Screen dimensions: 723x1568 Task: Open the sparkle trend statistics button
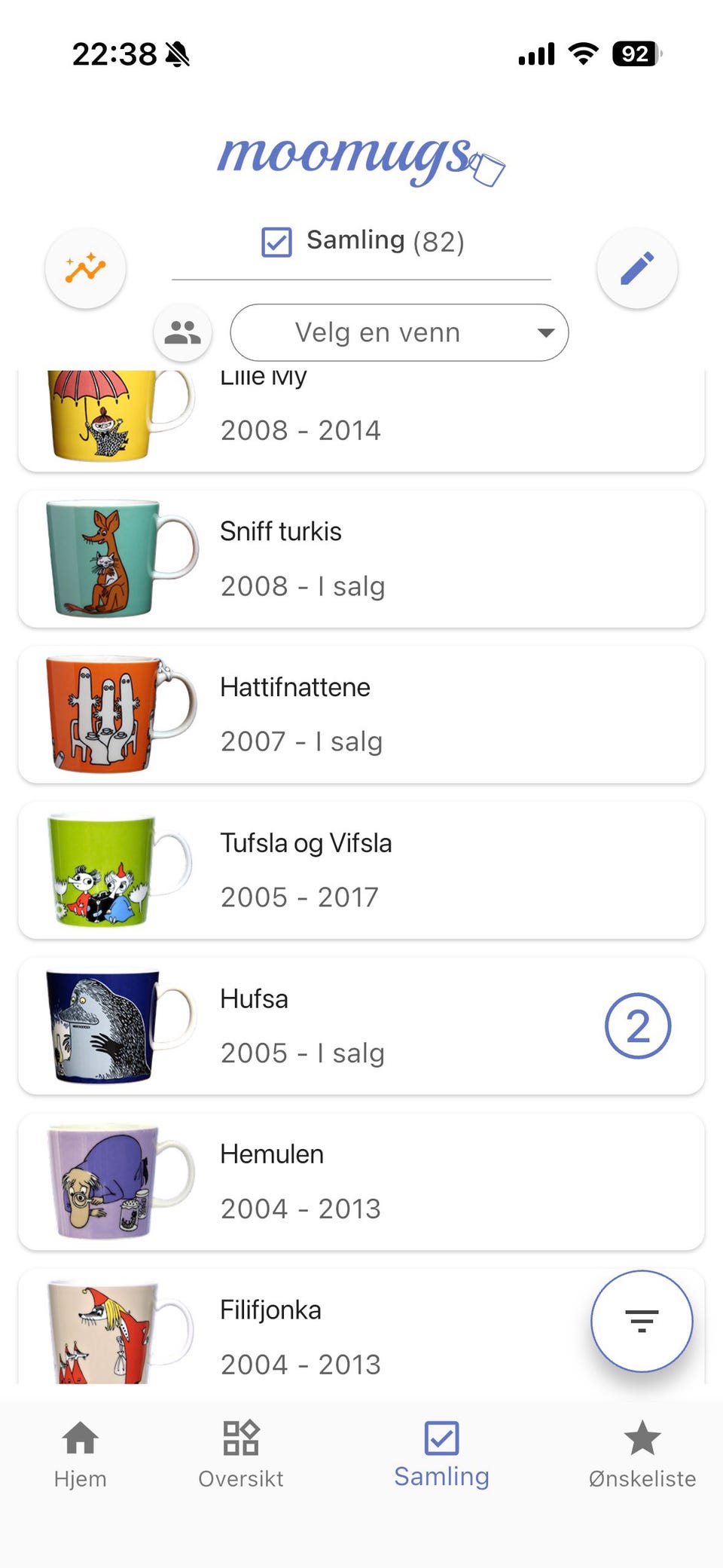click(x=85, y=268)
